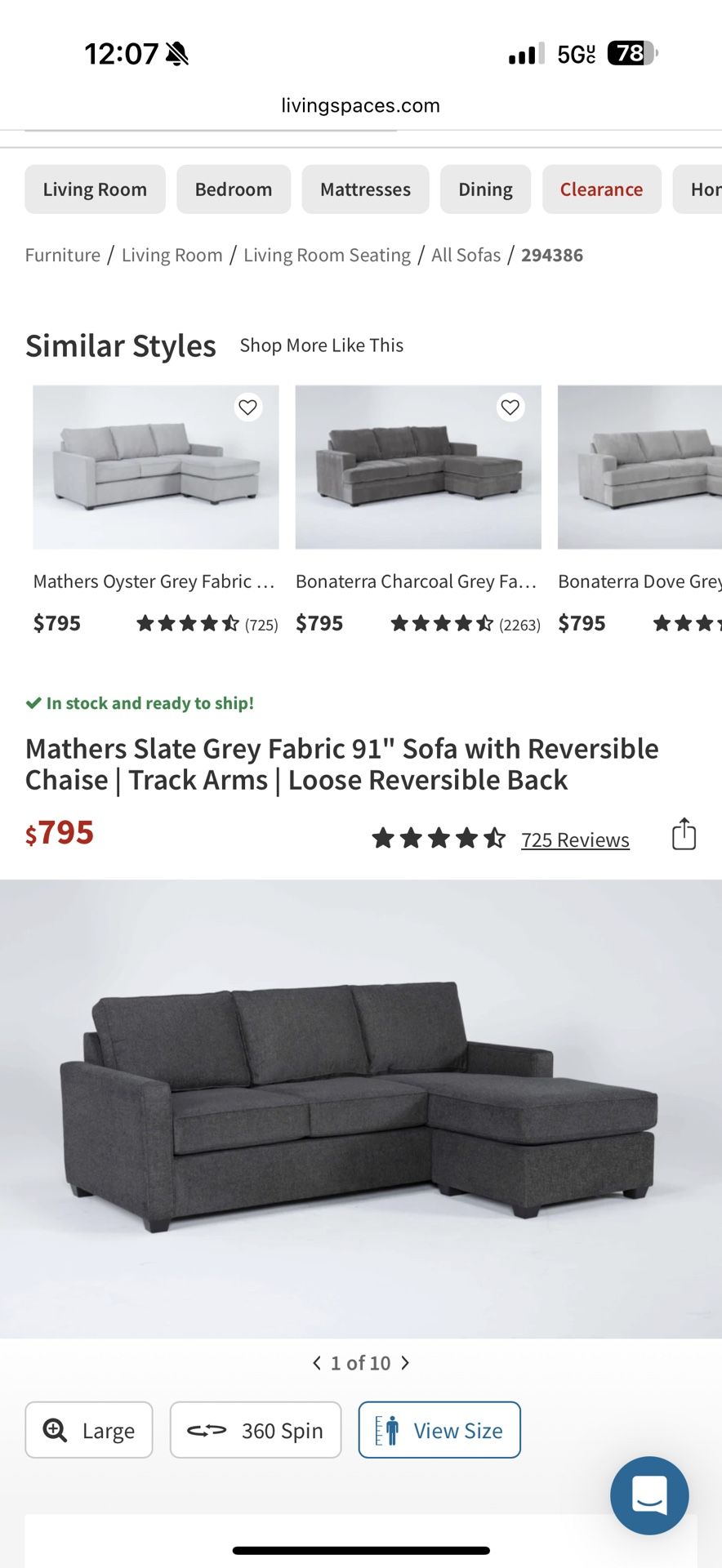This screenshot has width=722, height=1568.
Task: Favorite the Bonaterra Charcoal Grey sofa
Action: pos(510,407)
